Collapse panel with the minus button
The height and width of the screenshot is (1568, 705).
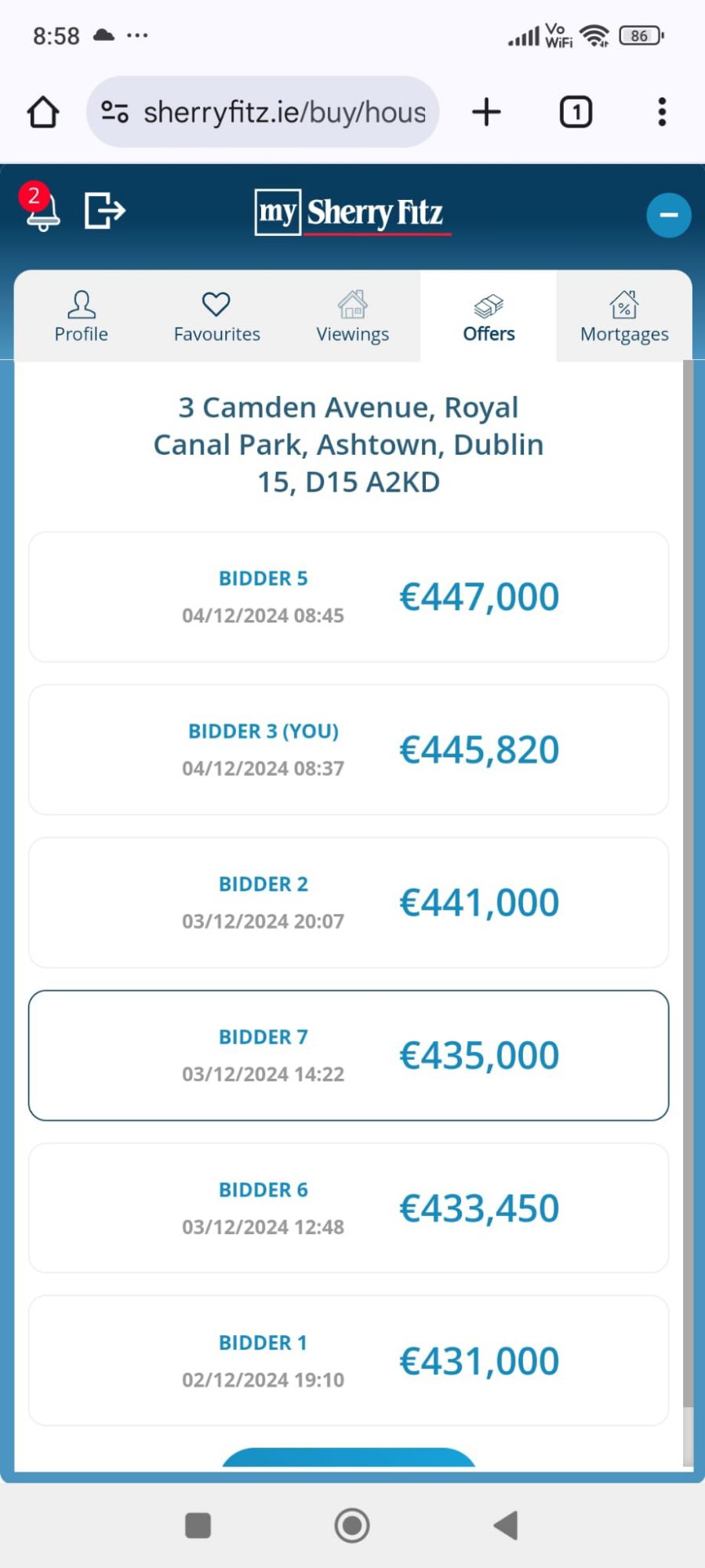pyautogui.click(x=668, y=215)
